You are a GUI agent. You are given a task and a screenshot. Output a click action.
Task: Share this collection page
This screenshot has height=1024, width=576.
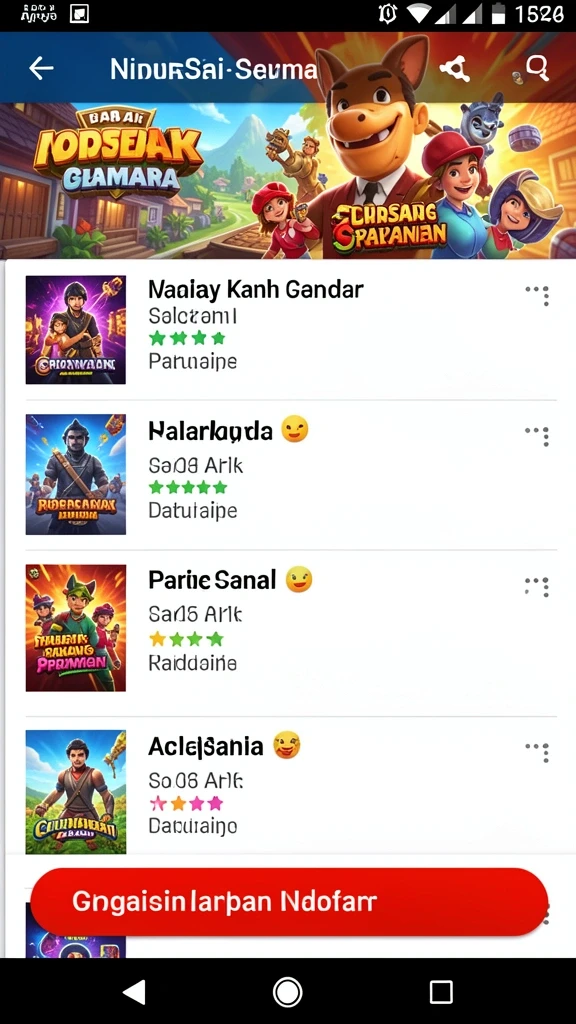(x=455, y=68)
